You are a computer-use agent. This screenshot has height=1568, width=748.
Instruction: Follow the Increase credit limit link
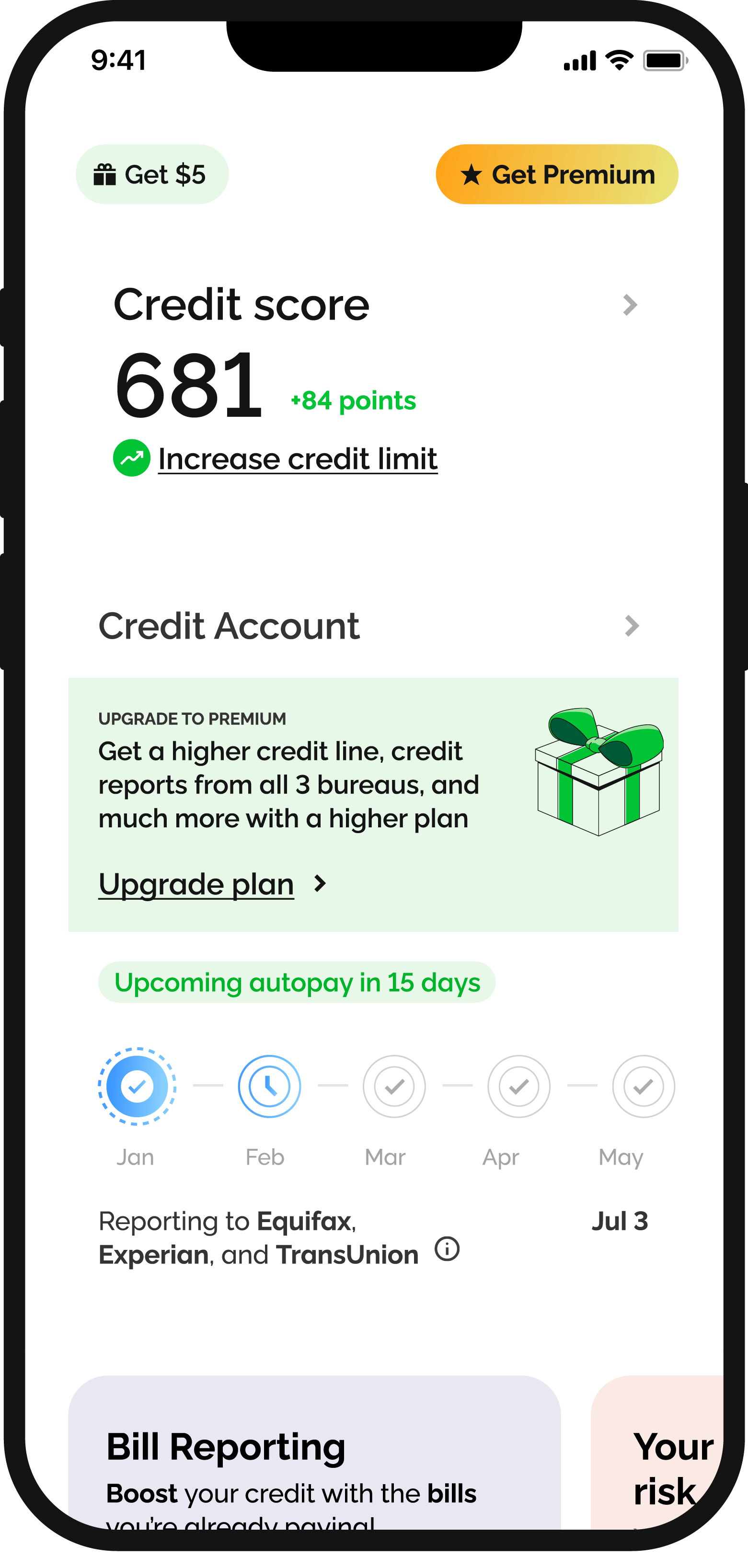coord(298,458)
